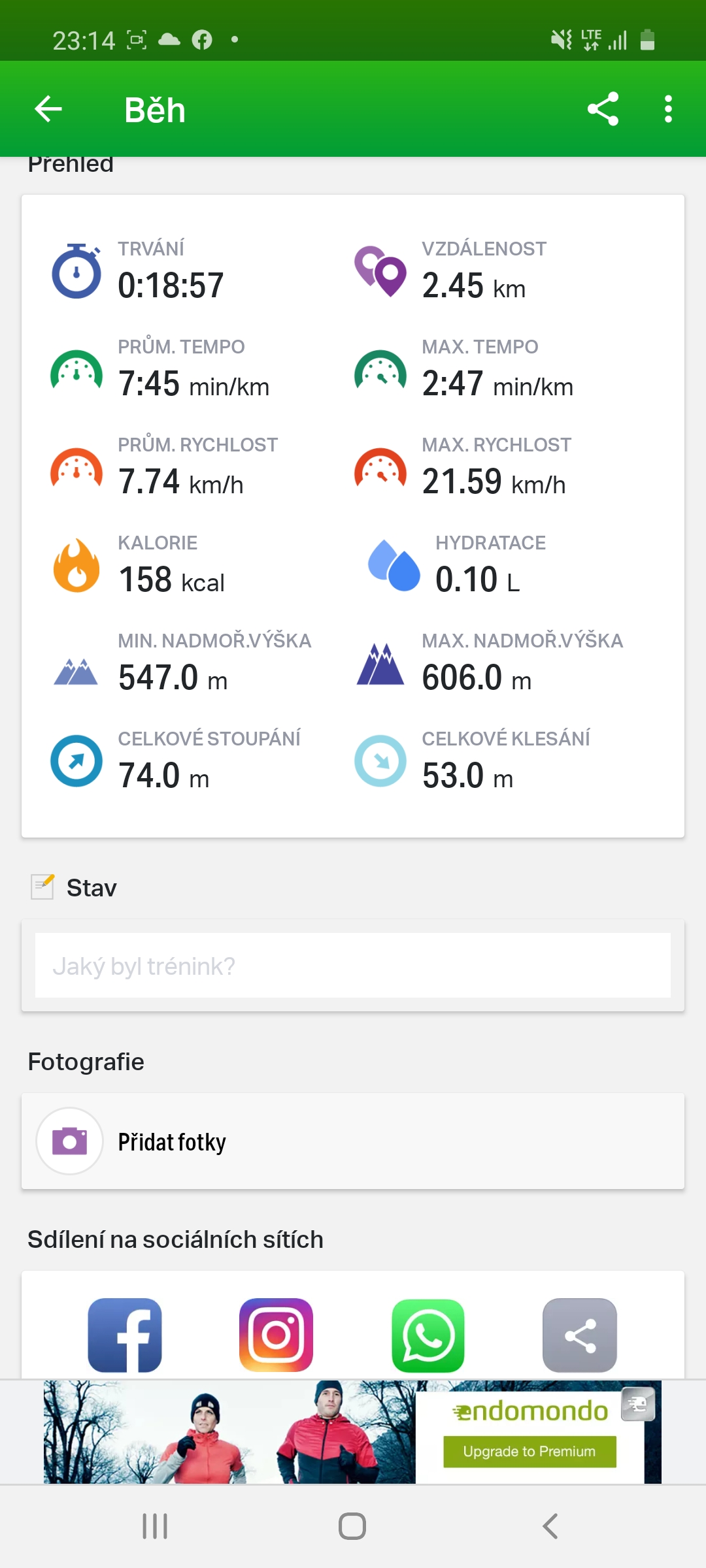The image size is (706, 1568).
Task: Share the workout via WhatsApp
Action: [x=428, y=1335]
